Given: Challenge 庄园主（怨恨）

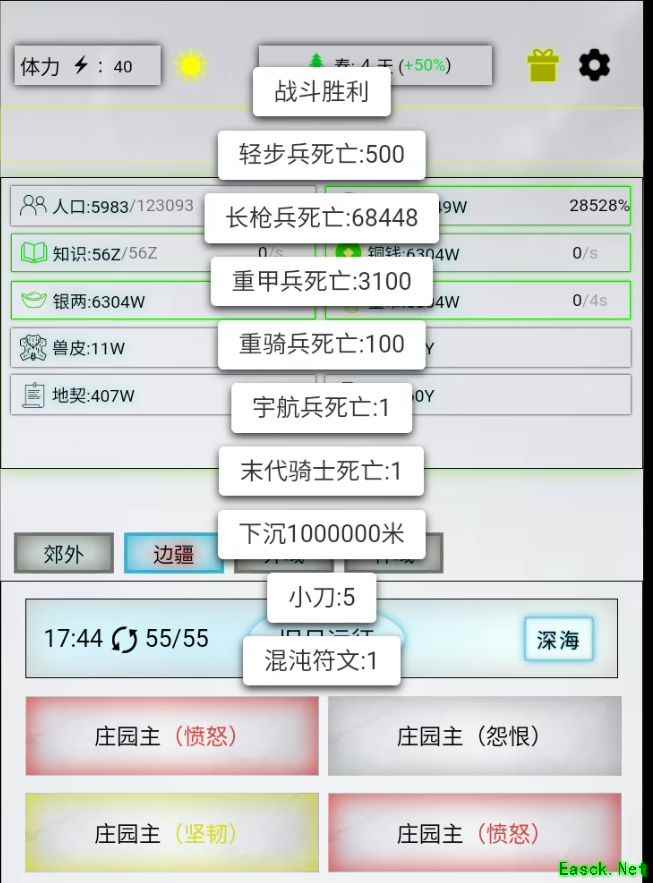Looking at the screenshot, I should (474, 737).
